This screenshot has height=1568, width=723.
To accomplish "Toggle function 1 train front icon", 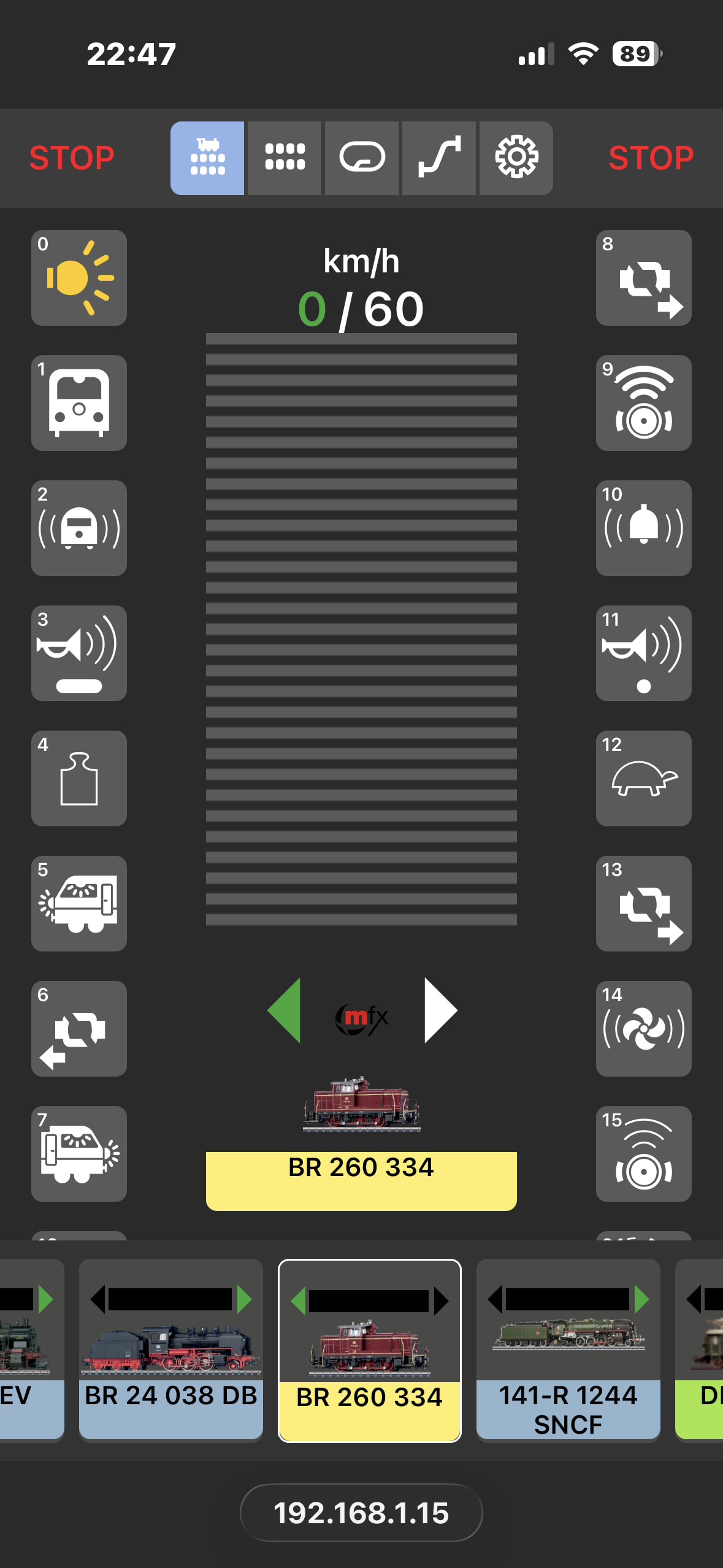I will coord(79,403).
